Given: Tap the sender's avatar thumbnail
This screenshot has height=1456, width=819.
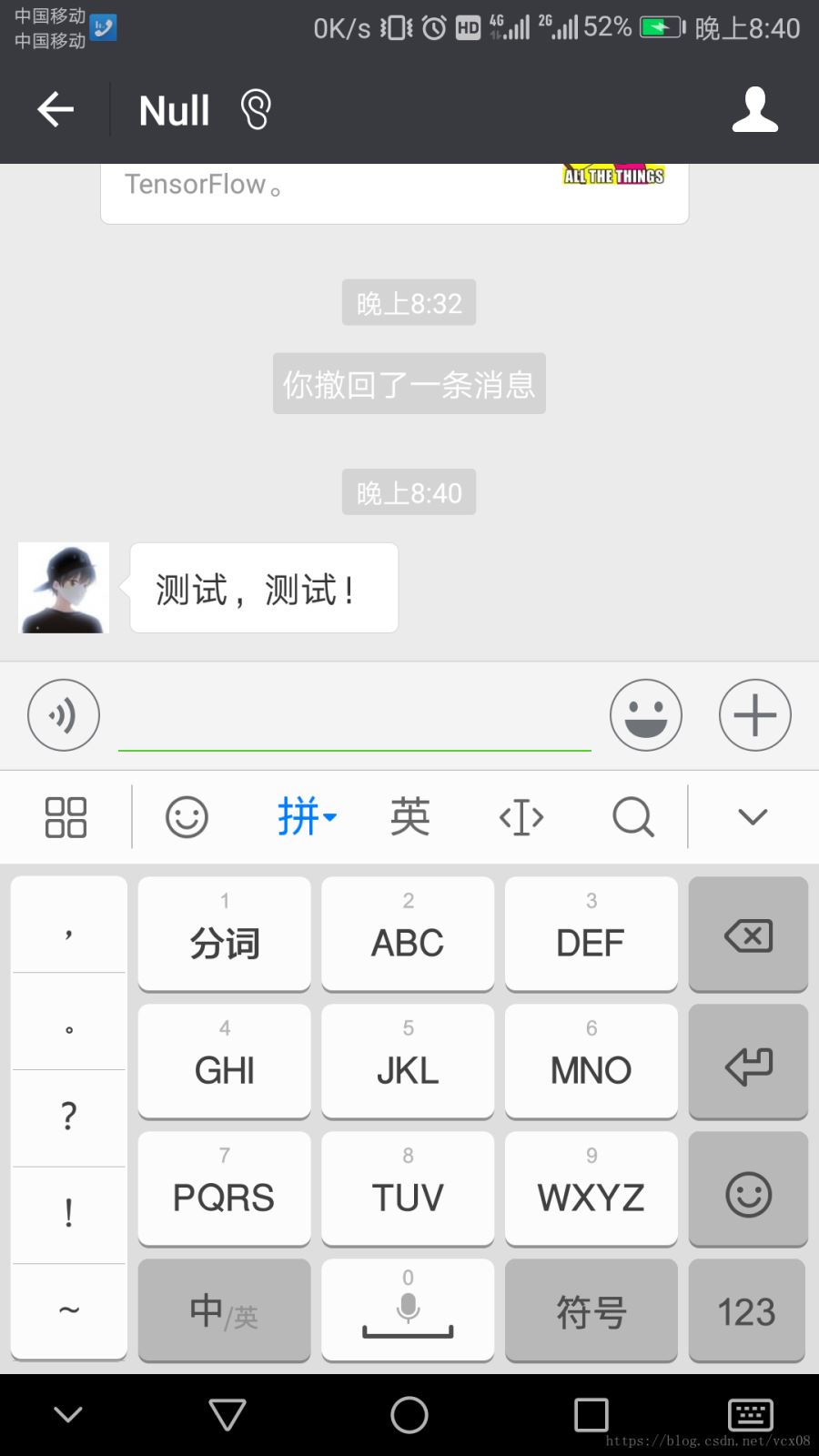Looking at the screenshot, I should (x=63, y=588).
